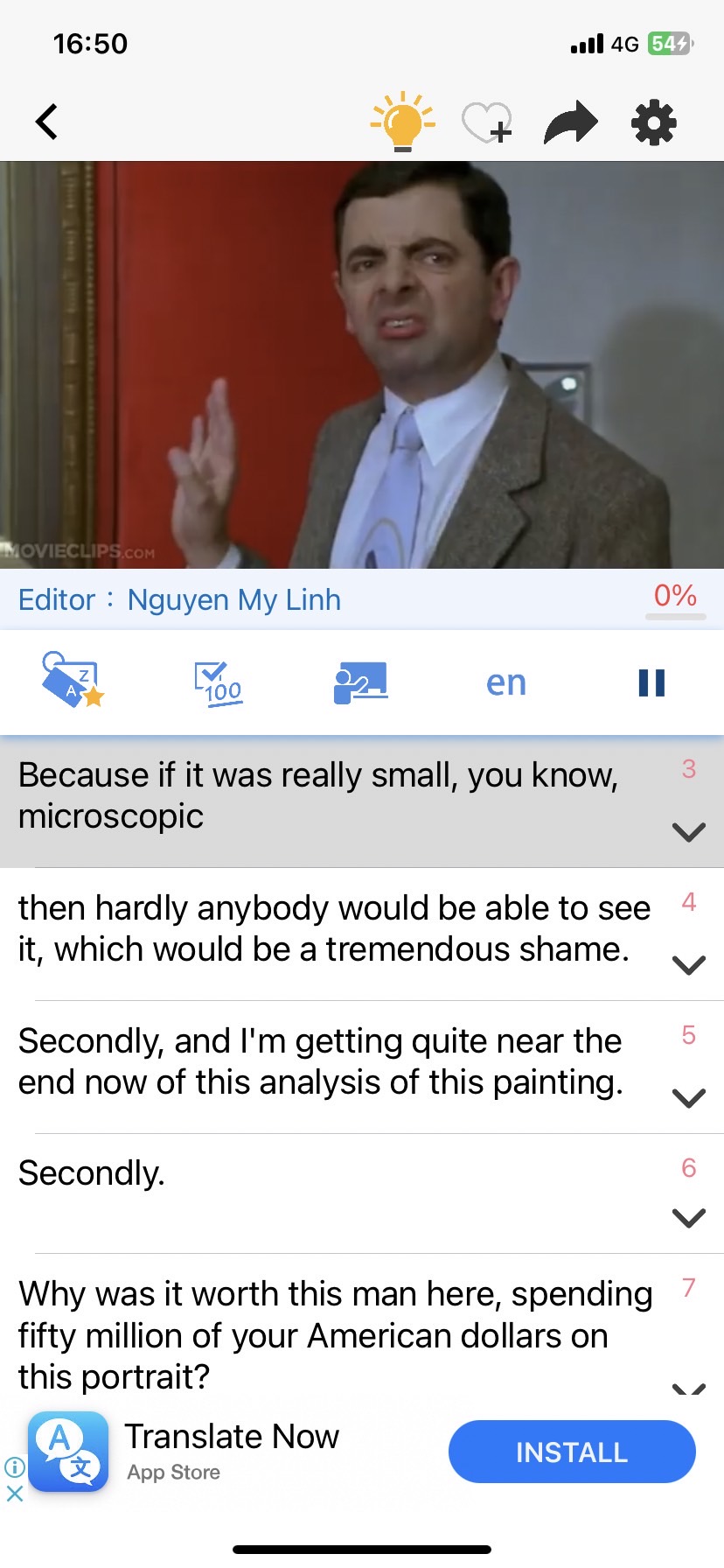Go back using the top-left arrow
The height and width of the screenshot is (1568, 724).
click(47, 122)
